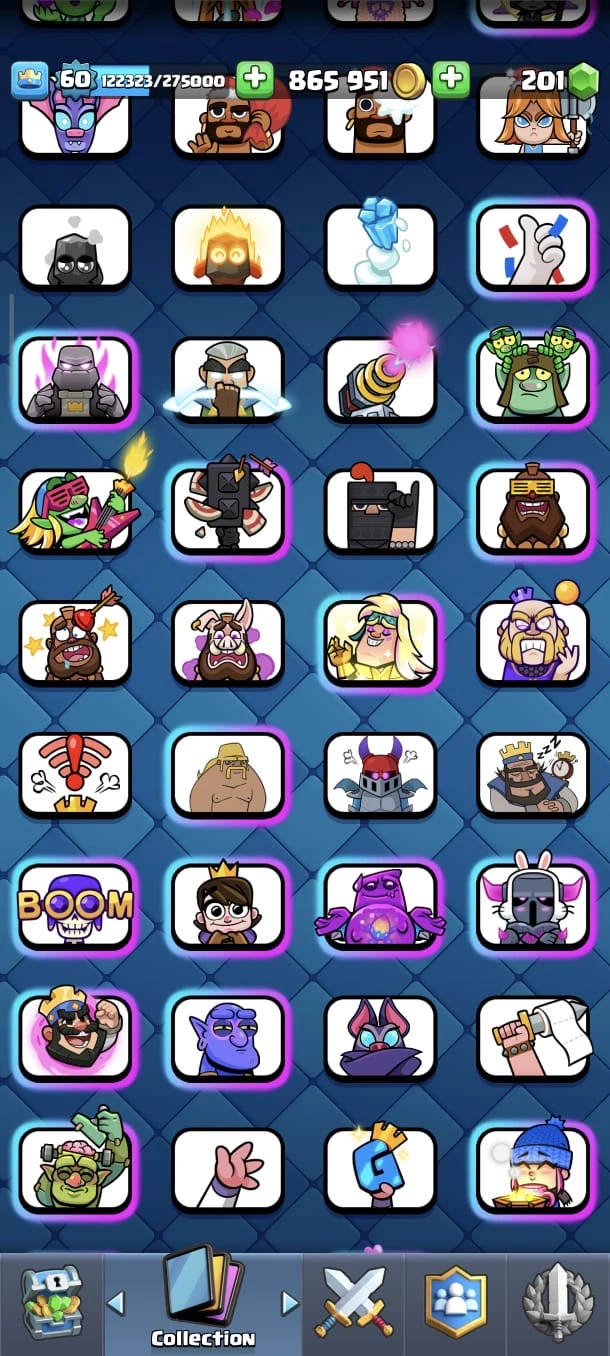
Task: Select the blue letter G crown emote
Action: coord(380,1168)
